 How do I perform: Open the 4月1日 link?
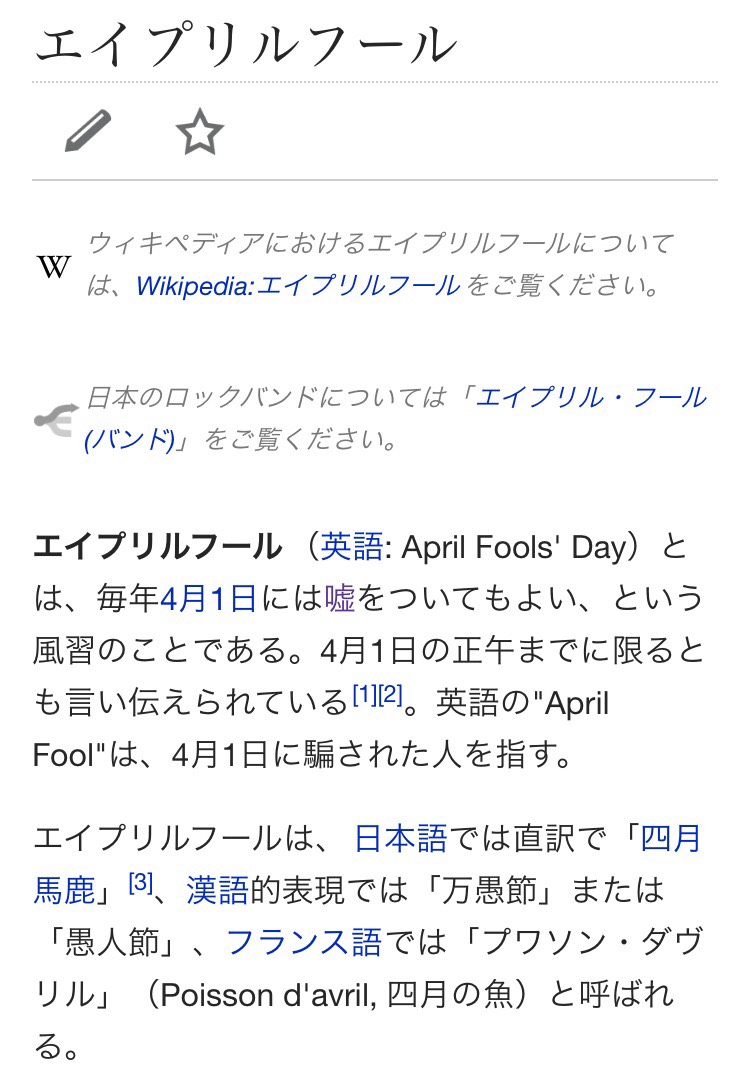208,599
